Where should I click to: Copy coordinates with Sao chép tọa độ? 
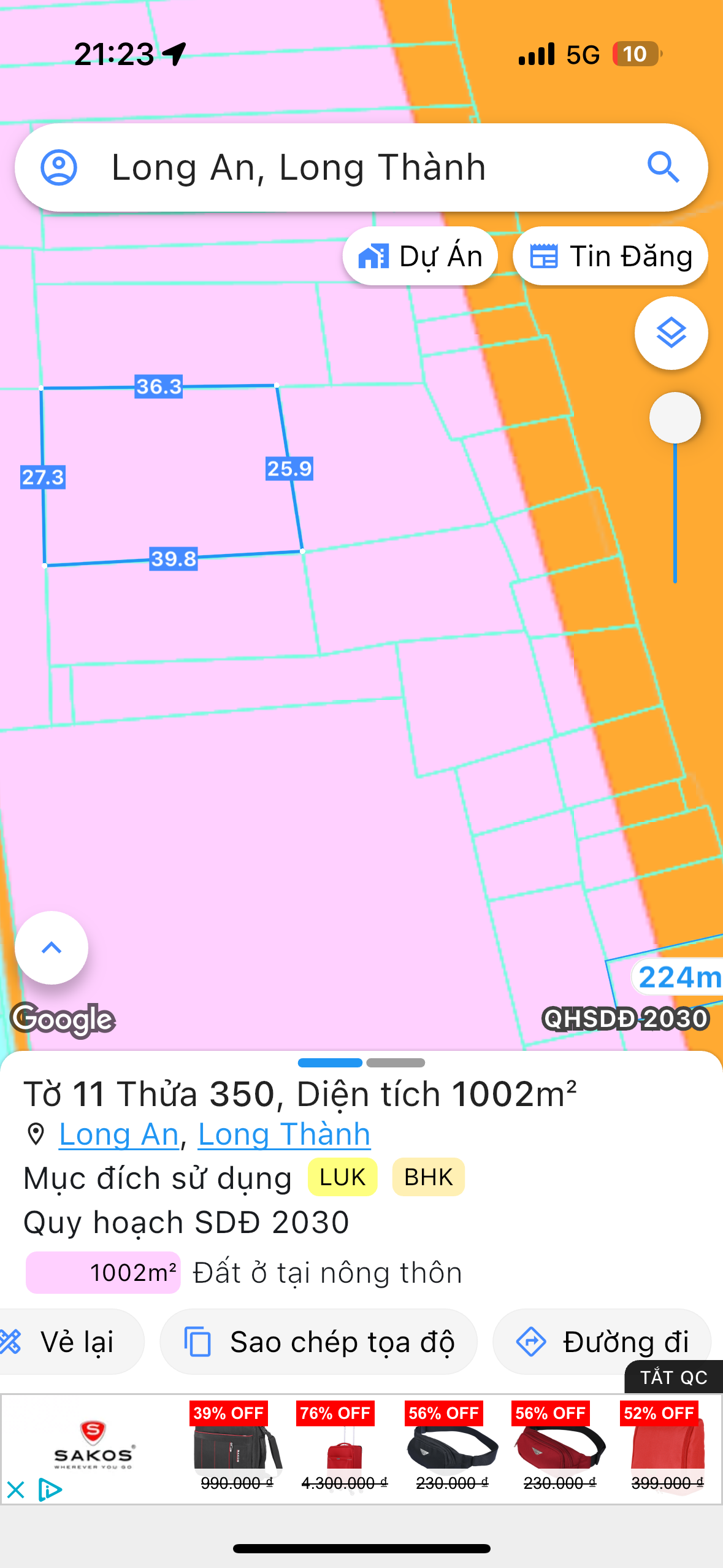(319, 1342)
